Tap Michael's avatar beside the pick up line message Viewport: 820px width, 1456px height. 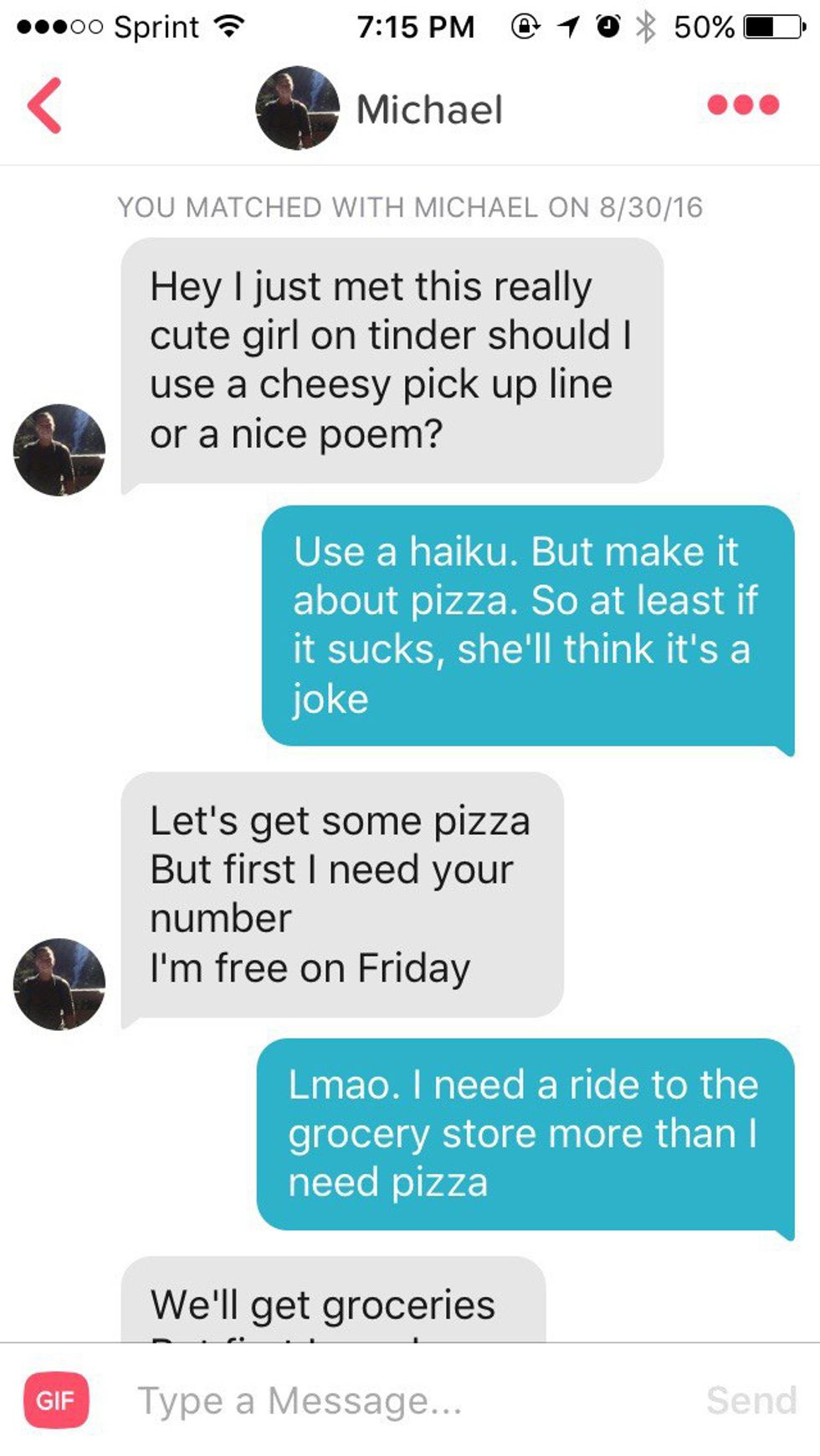click(59, 450)
